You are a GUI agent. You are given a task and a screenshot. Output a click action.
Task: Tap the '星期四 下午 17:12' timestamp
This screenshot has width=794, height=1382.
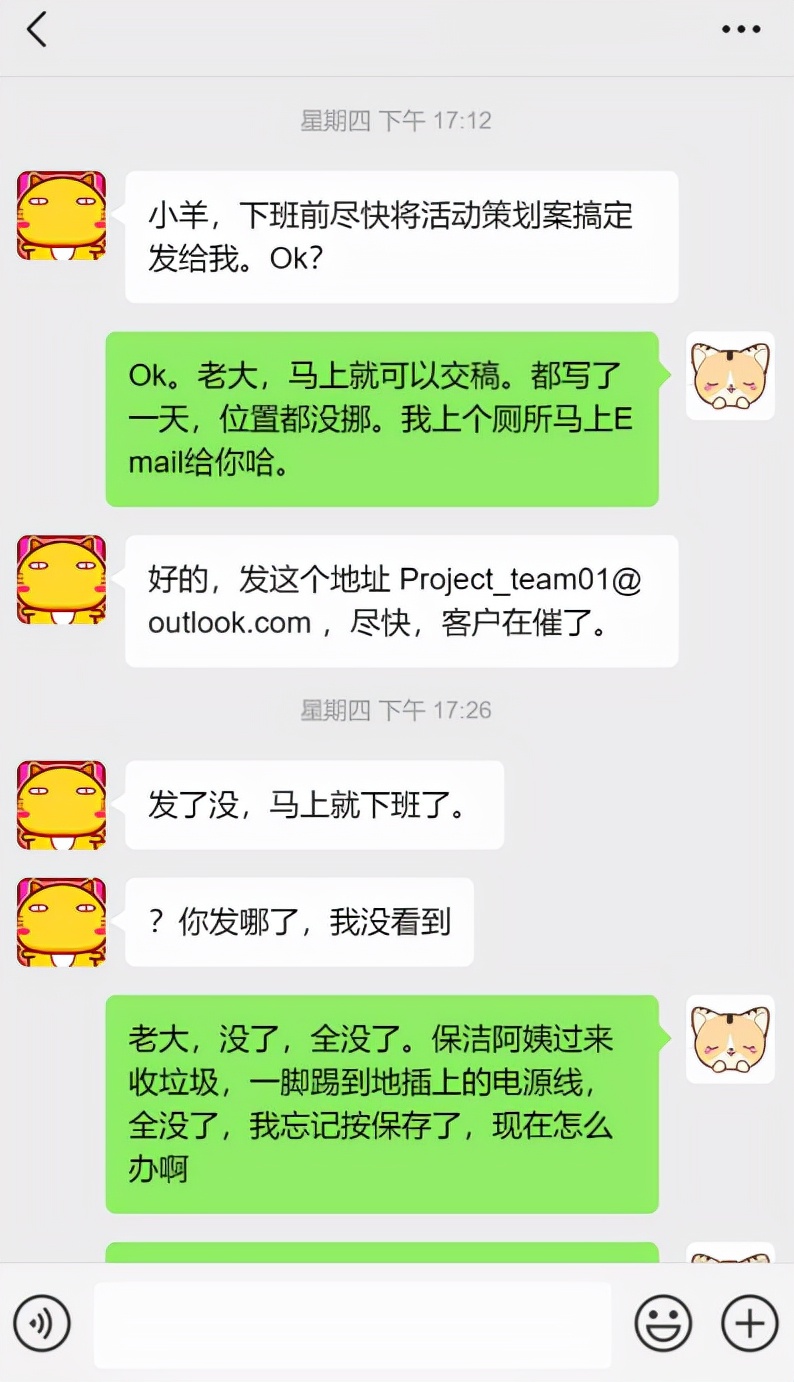(x=397, y=120)
